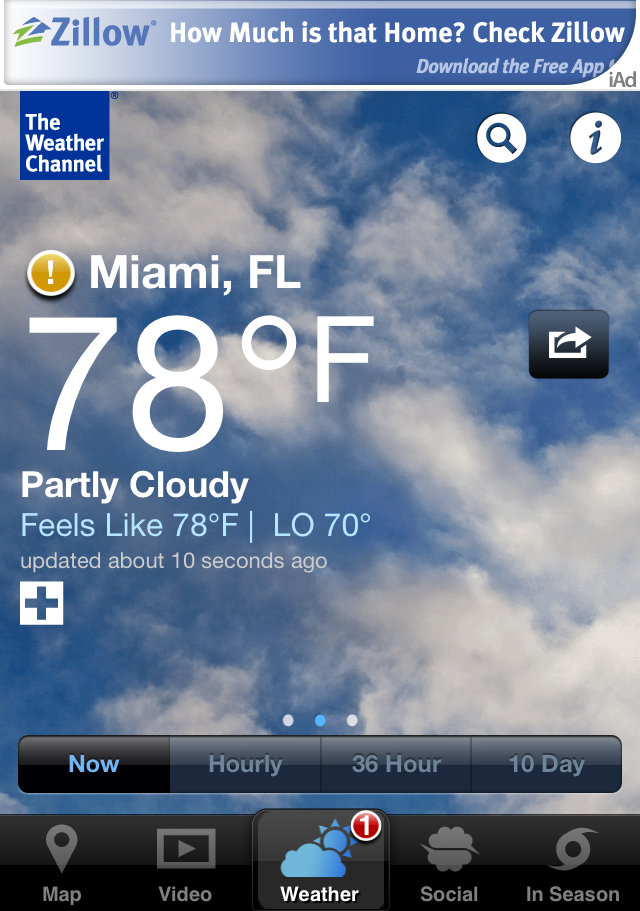640x911 pixels.
Task: Open the In Season tab
Action: point(573,864)
